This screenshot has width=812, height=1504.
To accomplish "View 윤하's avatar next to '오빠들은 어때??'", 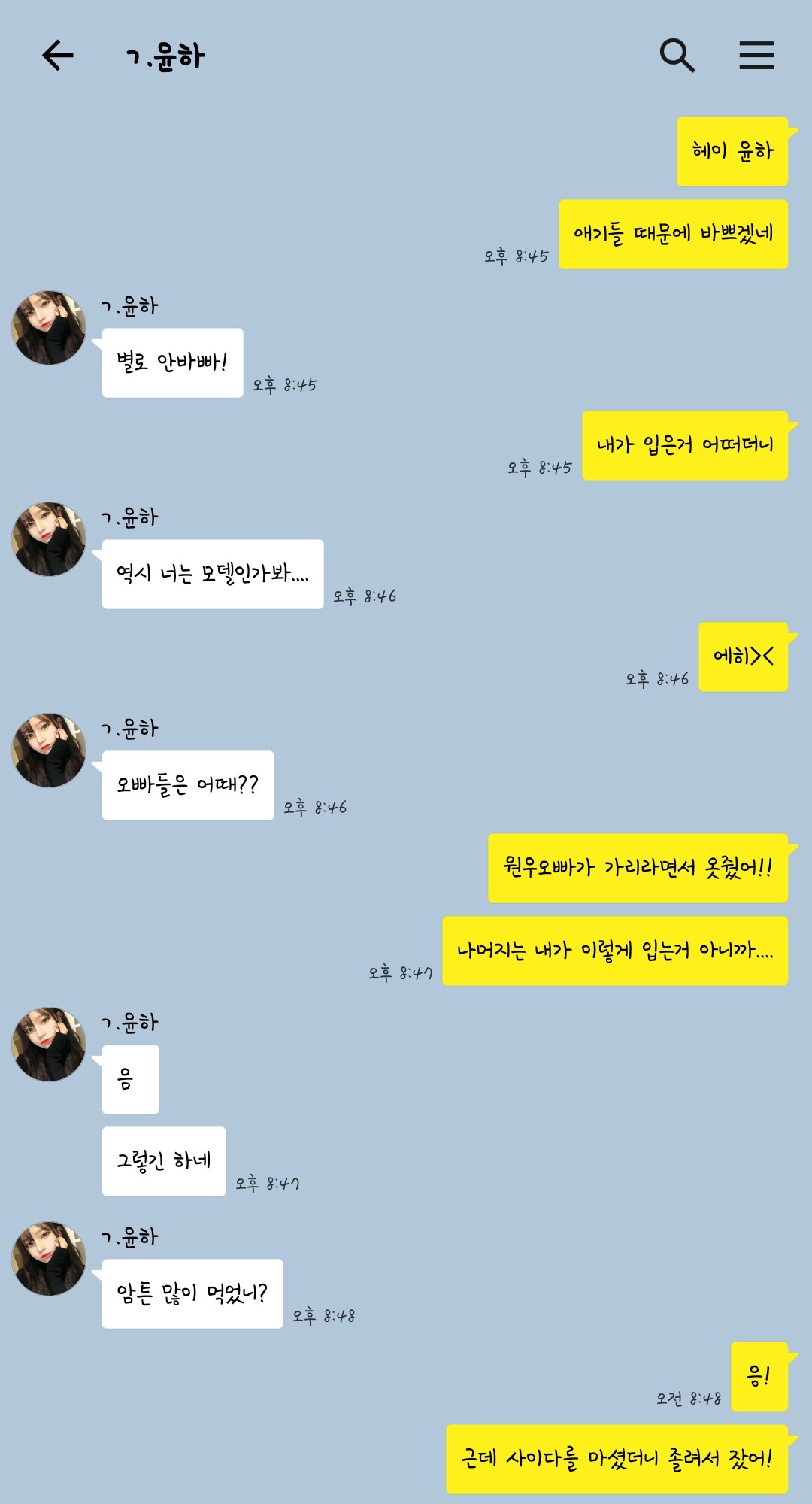I will (49, 750).
